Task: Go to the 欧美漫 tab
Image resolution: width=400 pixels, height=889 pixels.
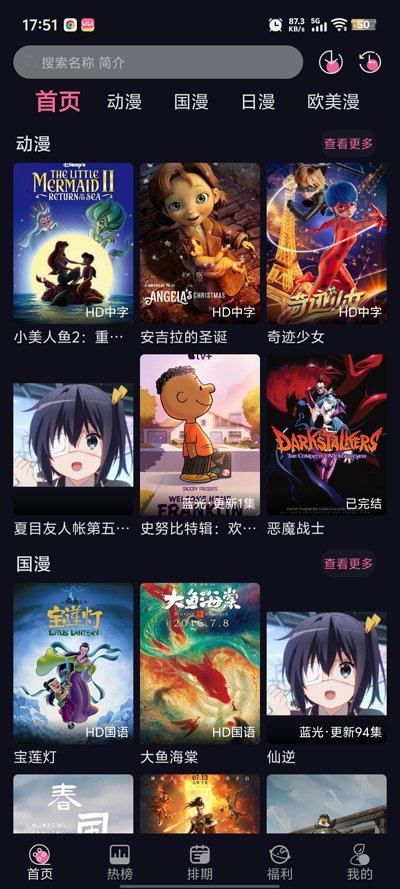Action: click(334, 102)
